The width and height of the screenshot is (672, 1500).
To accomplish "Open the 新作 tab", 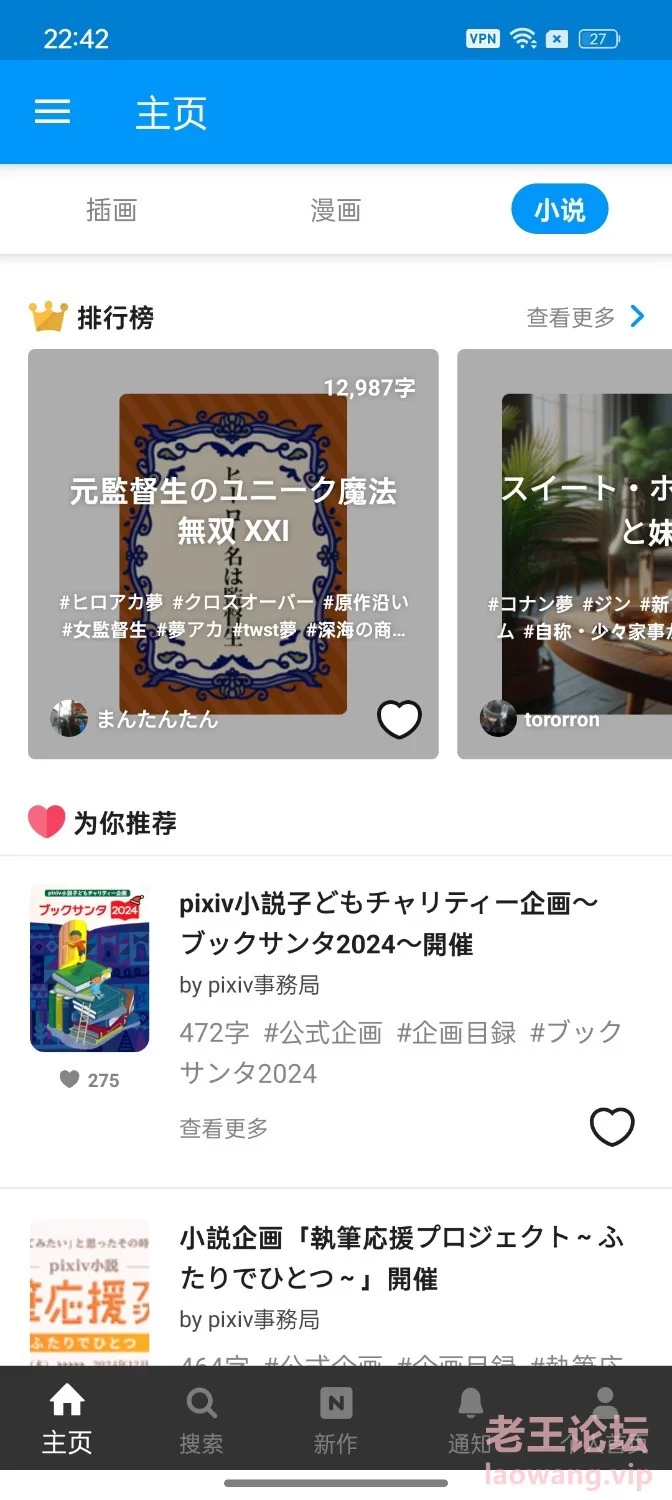I will tap(336, 1419).
